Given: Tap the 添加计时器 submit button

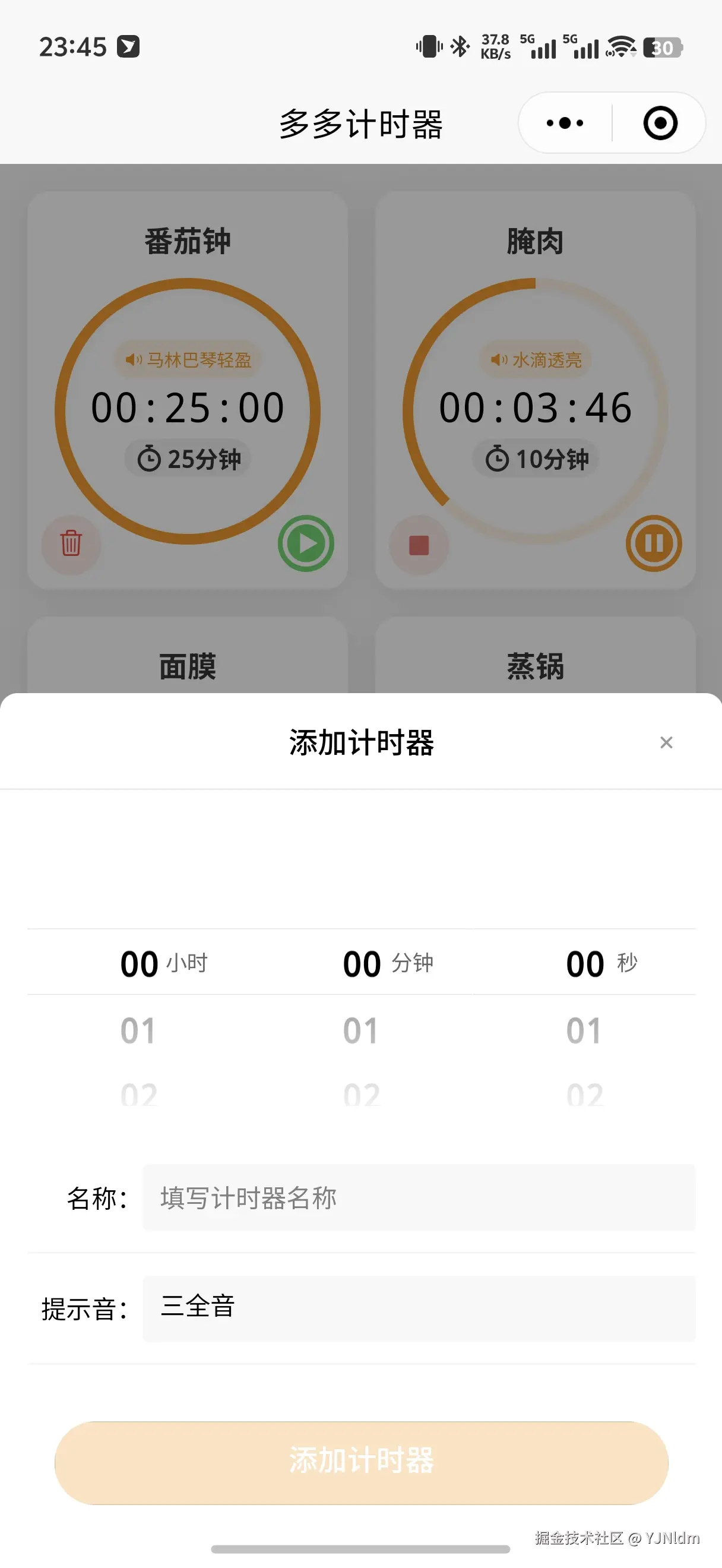Looking at the screenshot, I should tap(362, 1462).
